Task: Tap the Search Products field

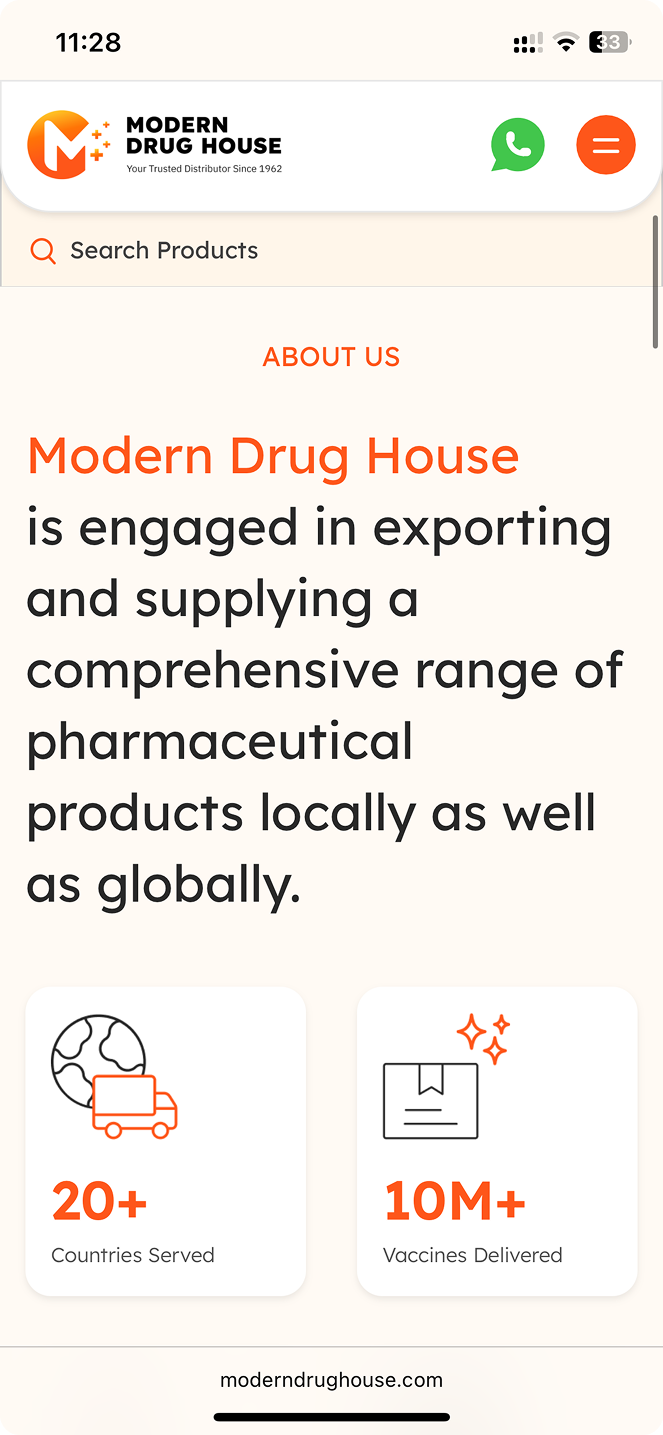Action: click(x=331, y=250)
